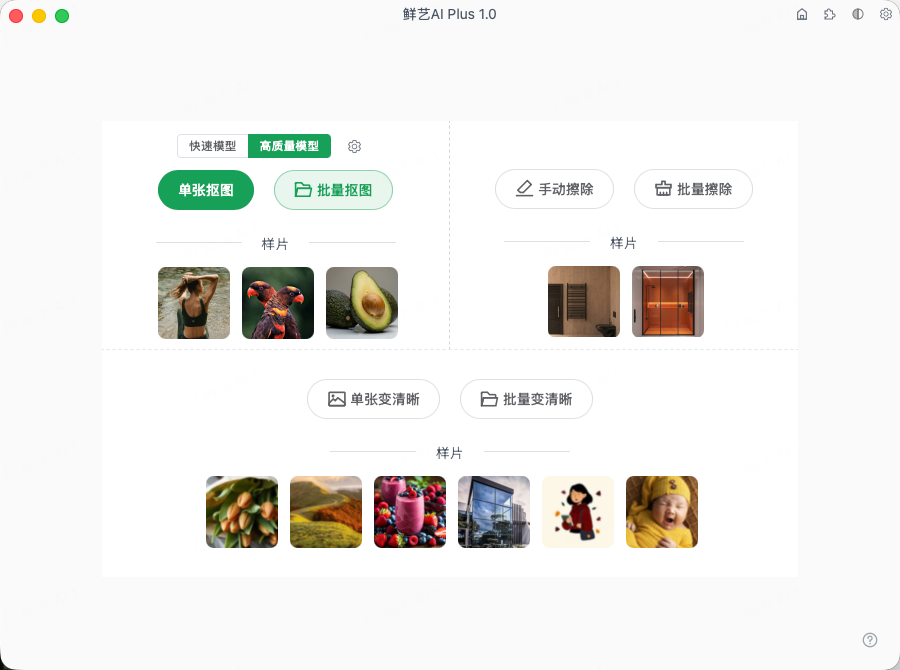Open the parrots sample image
Screen dimensions: 900x670
pyautogui.click(x=278, y=303)
